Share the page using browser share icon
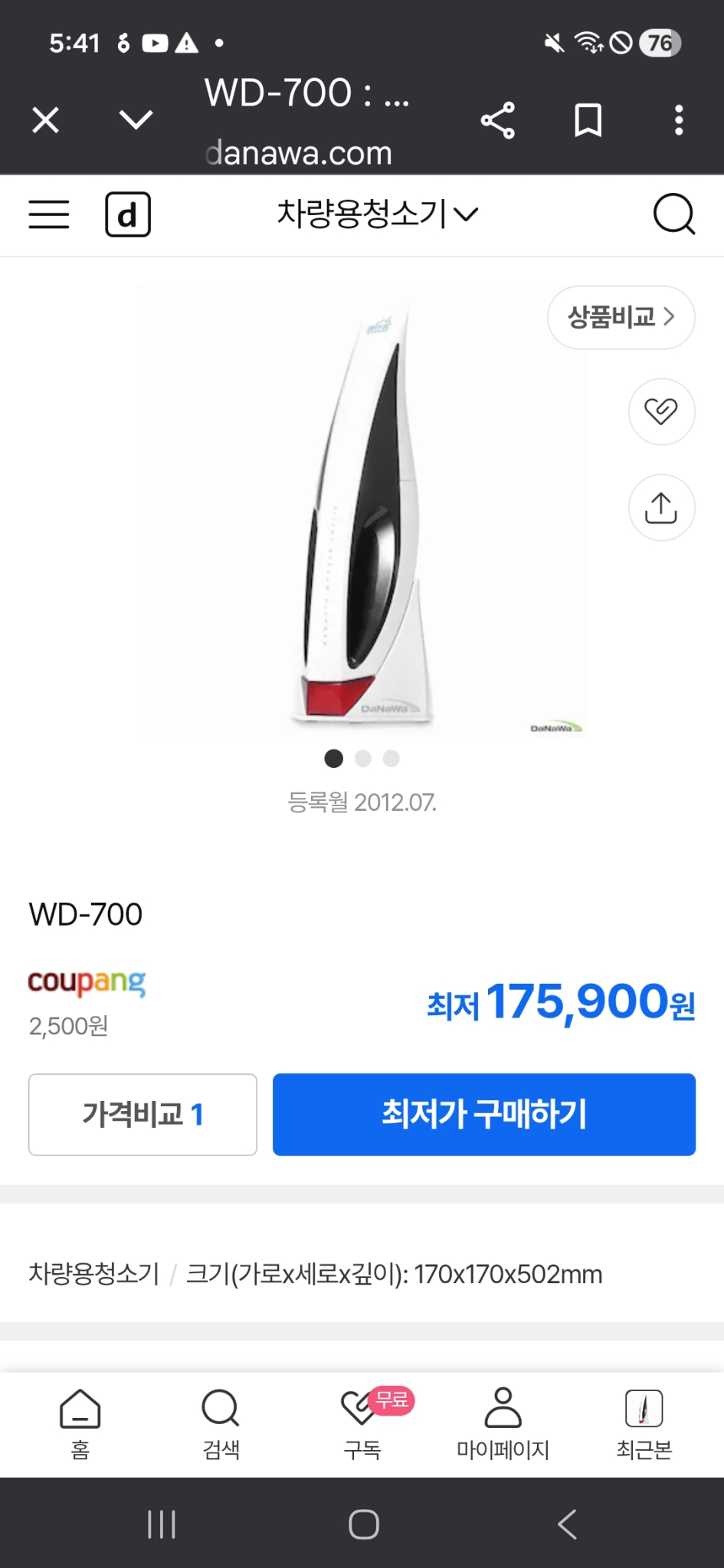The width and height of the screenshot is (724, 1568). [x=497, y=119]
